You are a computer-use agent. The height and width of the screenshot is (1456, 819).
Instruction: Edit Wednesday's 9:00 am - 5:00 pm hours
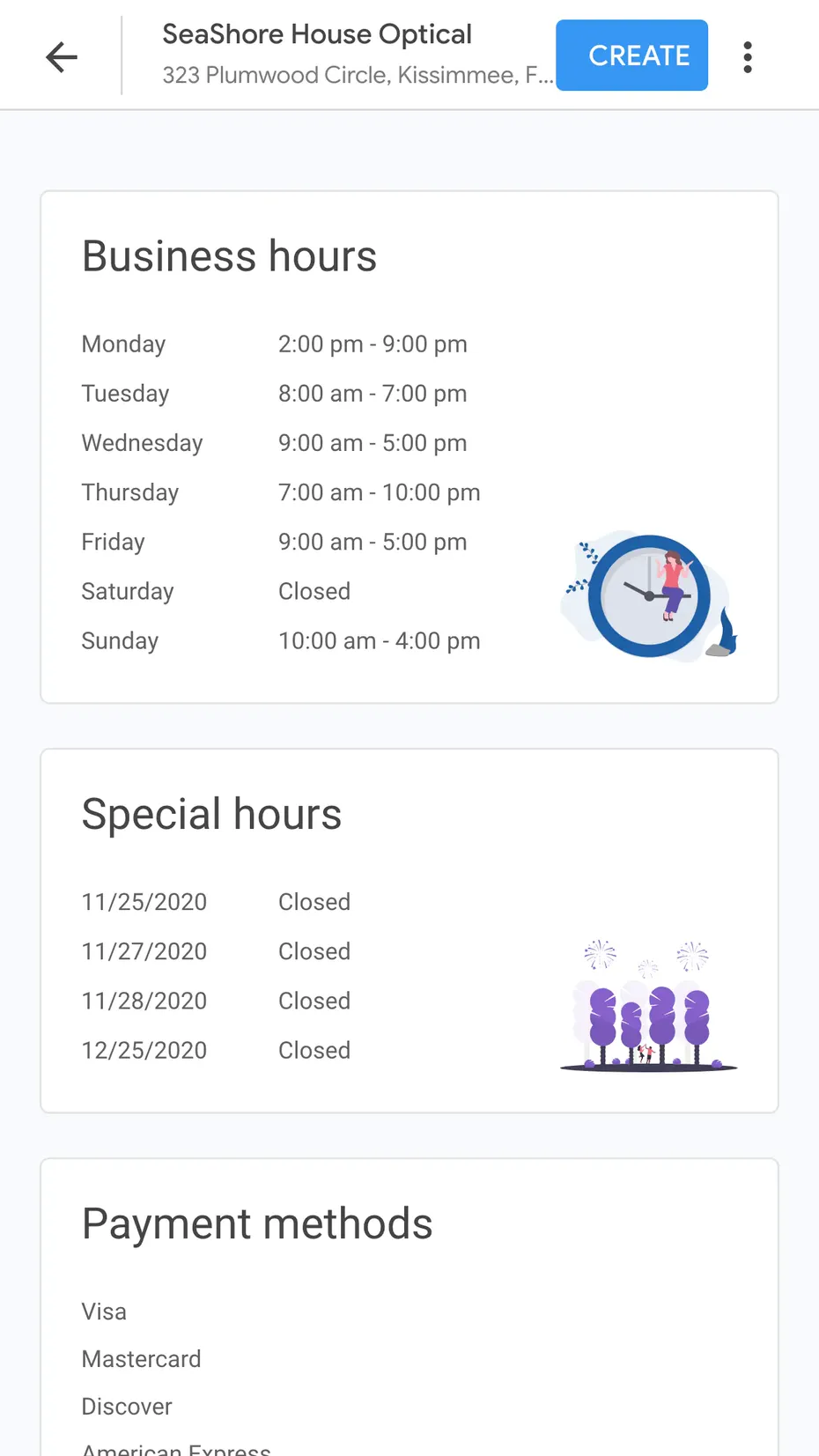tap(373, 442)
